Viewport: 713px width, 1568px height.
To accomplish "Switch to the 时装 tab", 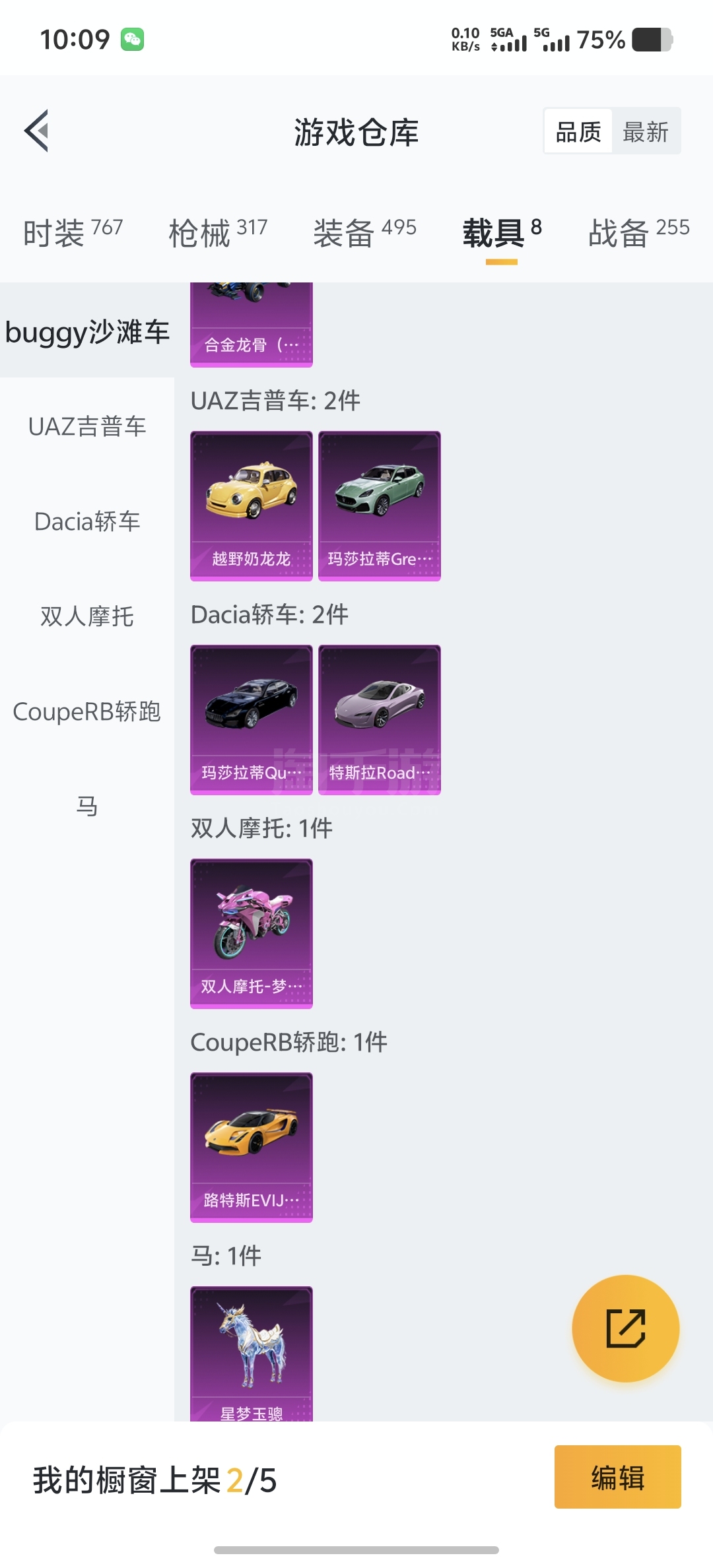I will pos(73,232).
